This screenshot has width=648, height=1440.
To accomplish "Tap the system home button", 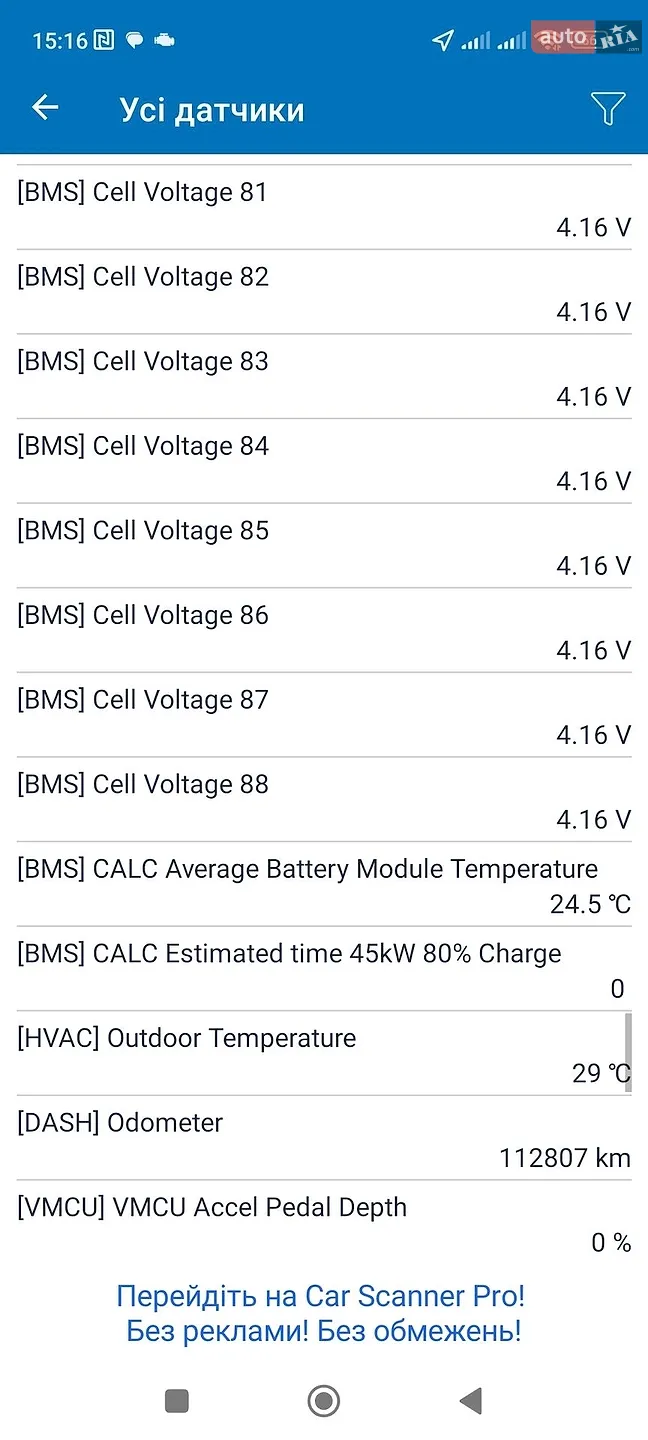I will [x=323, y=1401].
